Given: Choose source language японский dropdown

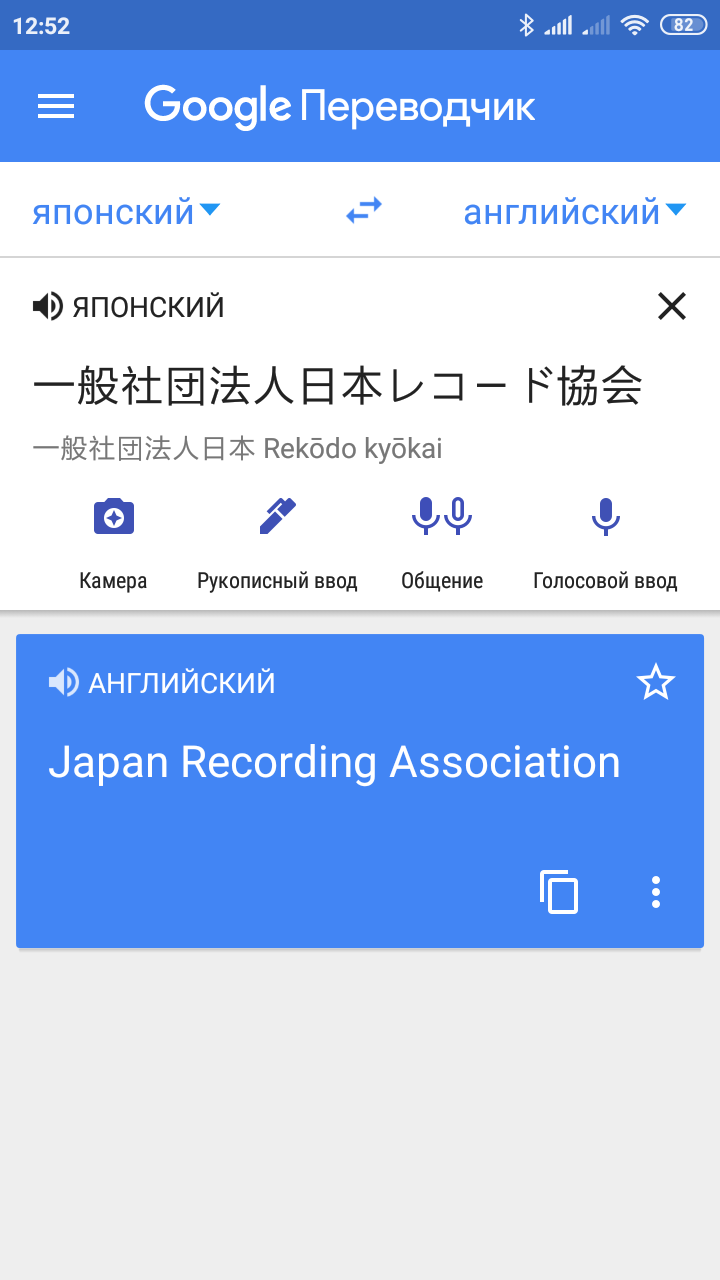Looking at the screenshot, I should coord(126,212).
